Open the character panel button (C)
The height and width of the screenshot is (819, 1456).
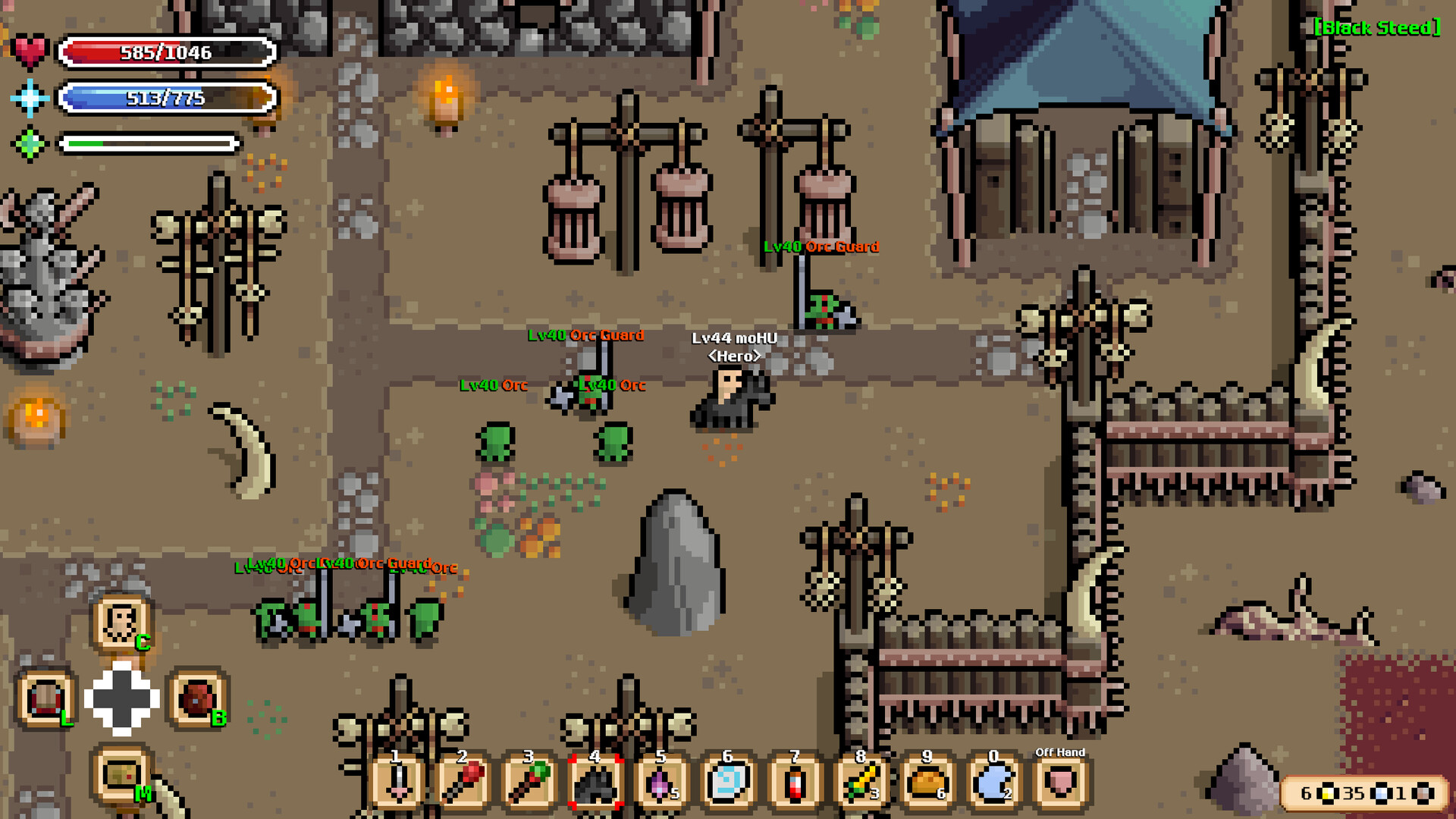coord(121,624)
